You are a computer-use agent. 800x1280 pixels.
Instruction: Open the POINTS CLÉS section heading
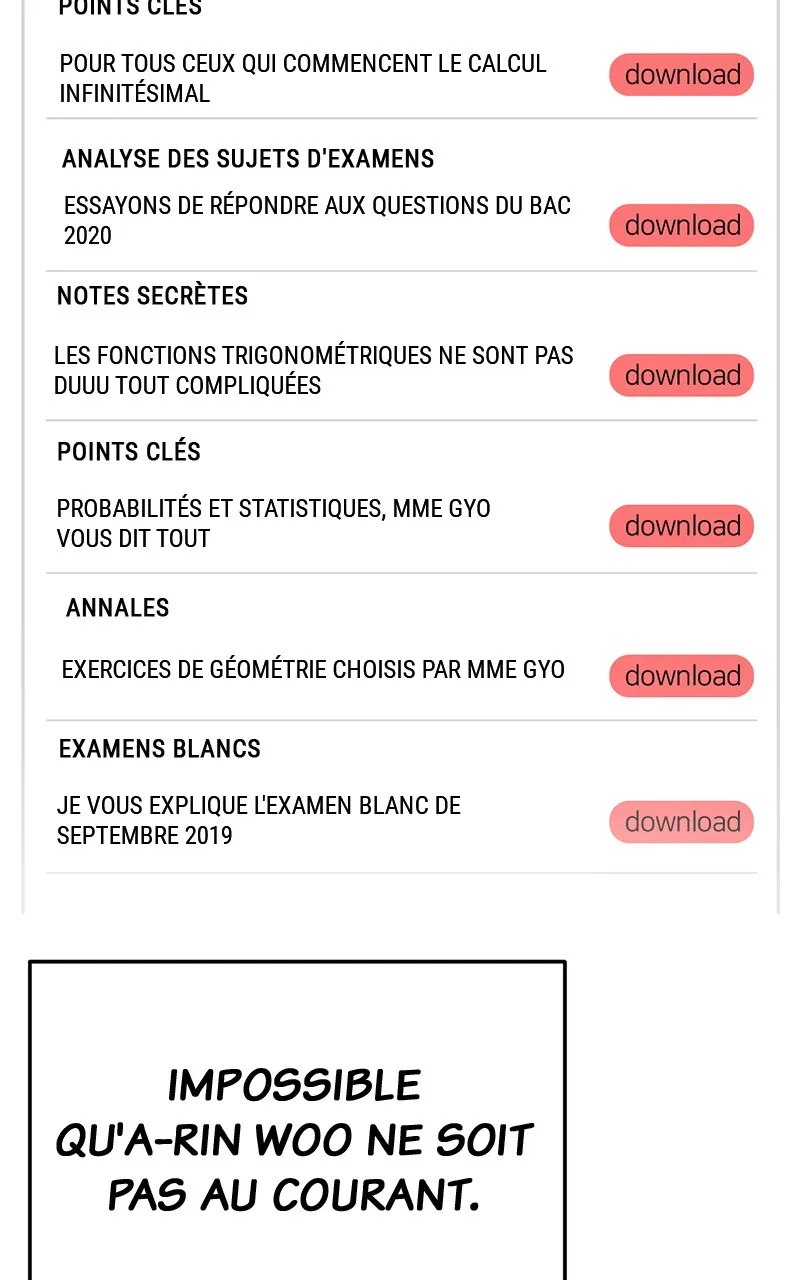click(128, 452)
